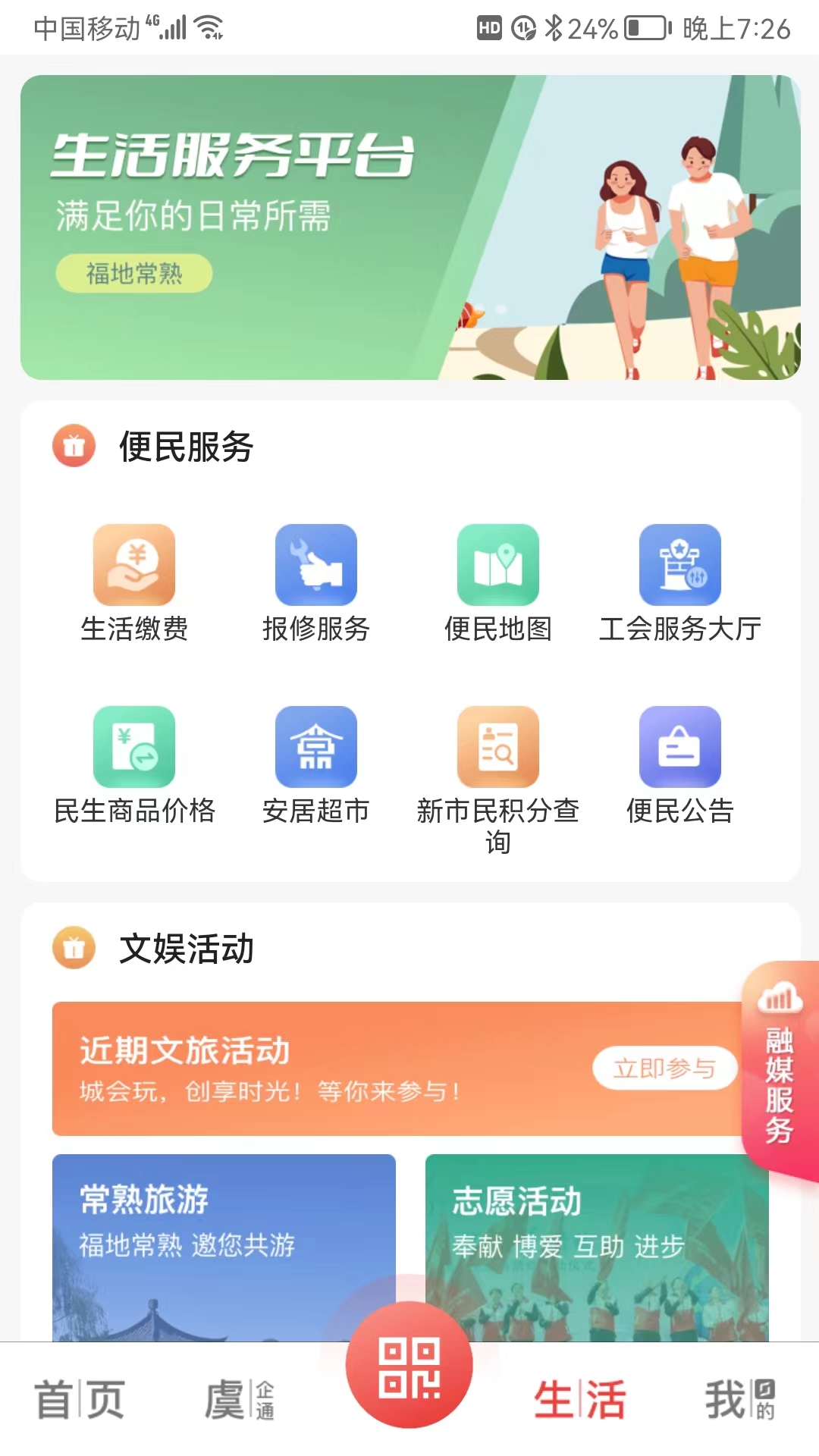The image size is (819, 1456).
Task: Tap the 便民公告 announcements icon
Action: (x=680, y=746)
